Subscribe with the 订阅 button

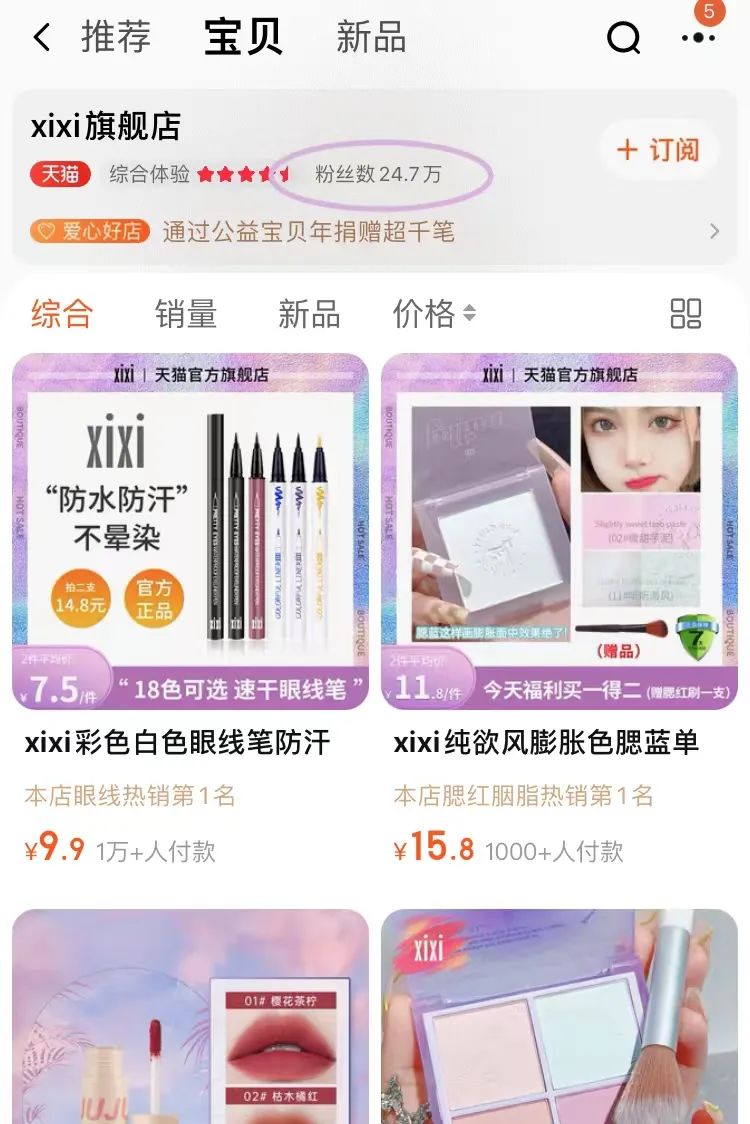[658, 150]
